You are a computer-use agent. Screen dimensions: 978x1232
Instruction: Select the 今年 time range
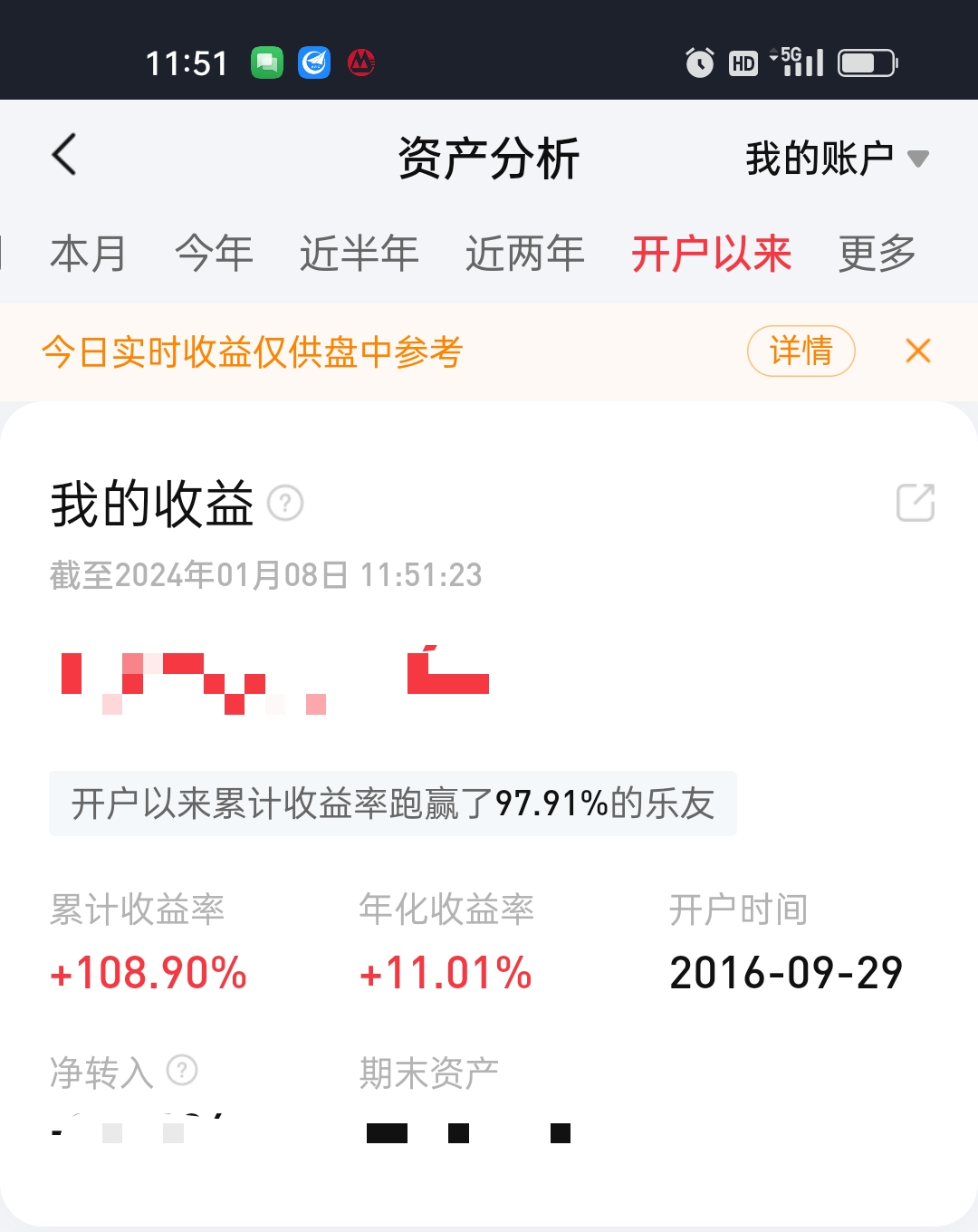[x=214, y=254]
